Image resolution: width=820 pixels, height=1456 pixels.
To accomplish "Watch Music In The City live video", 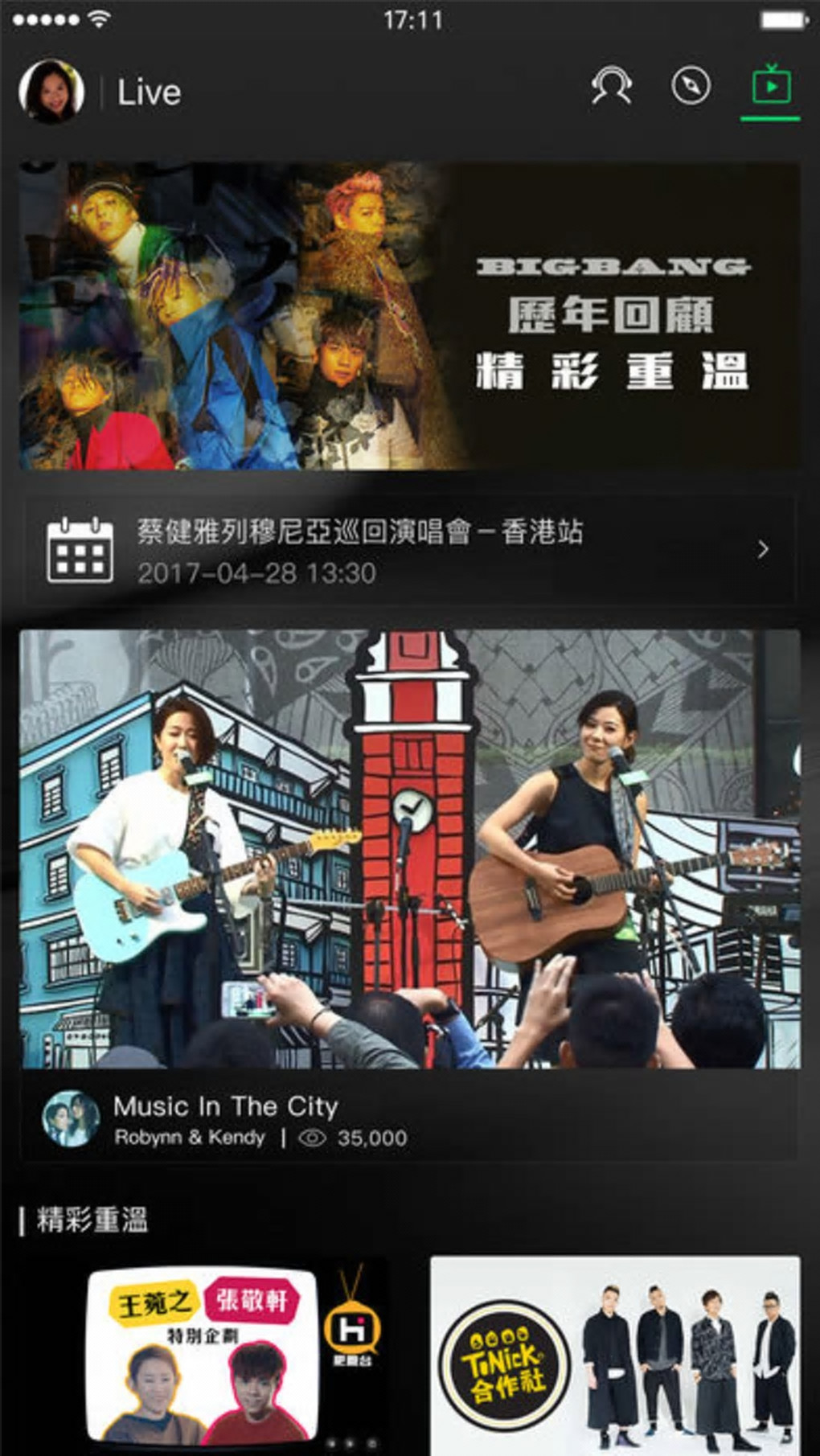I will pyautogui.click(x=409, y=849).
